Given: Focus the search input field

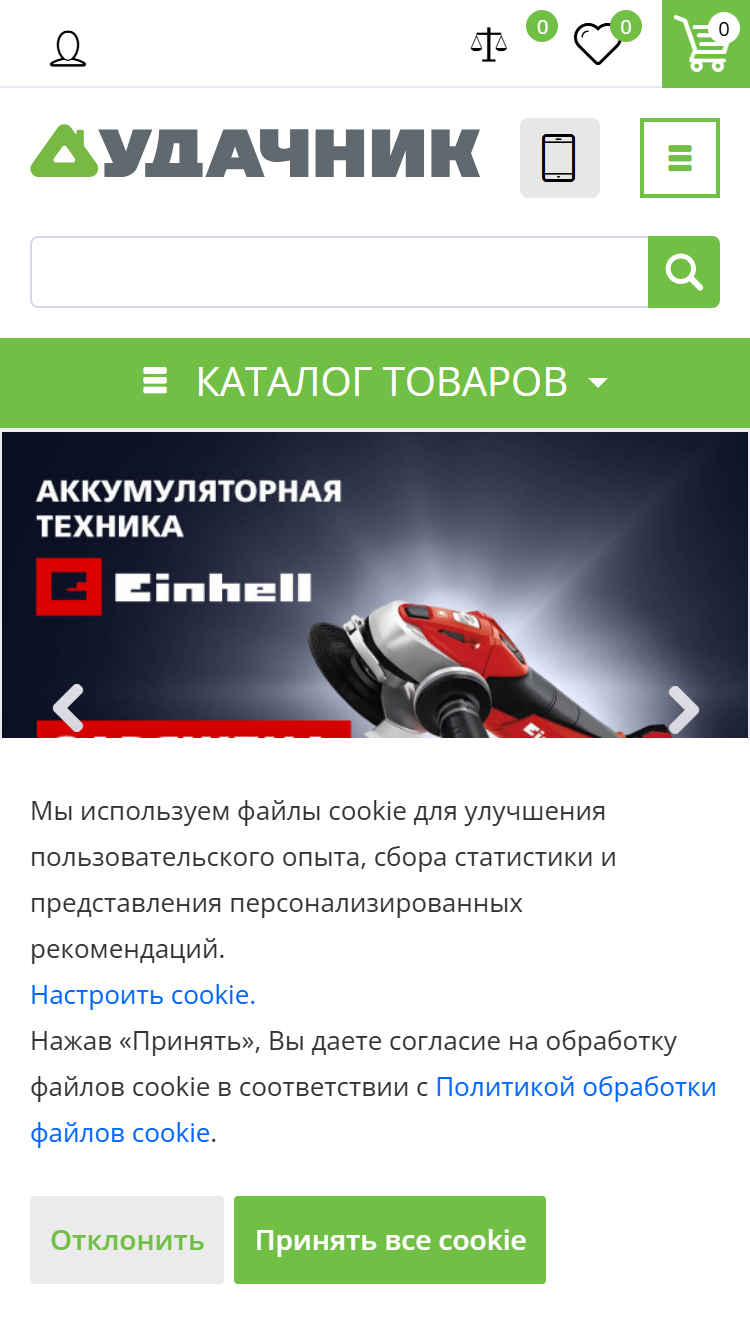Looking at the screenshot, I should click(x=340, y=272).
